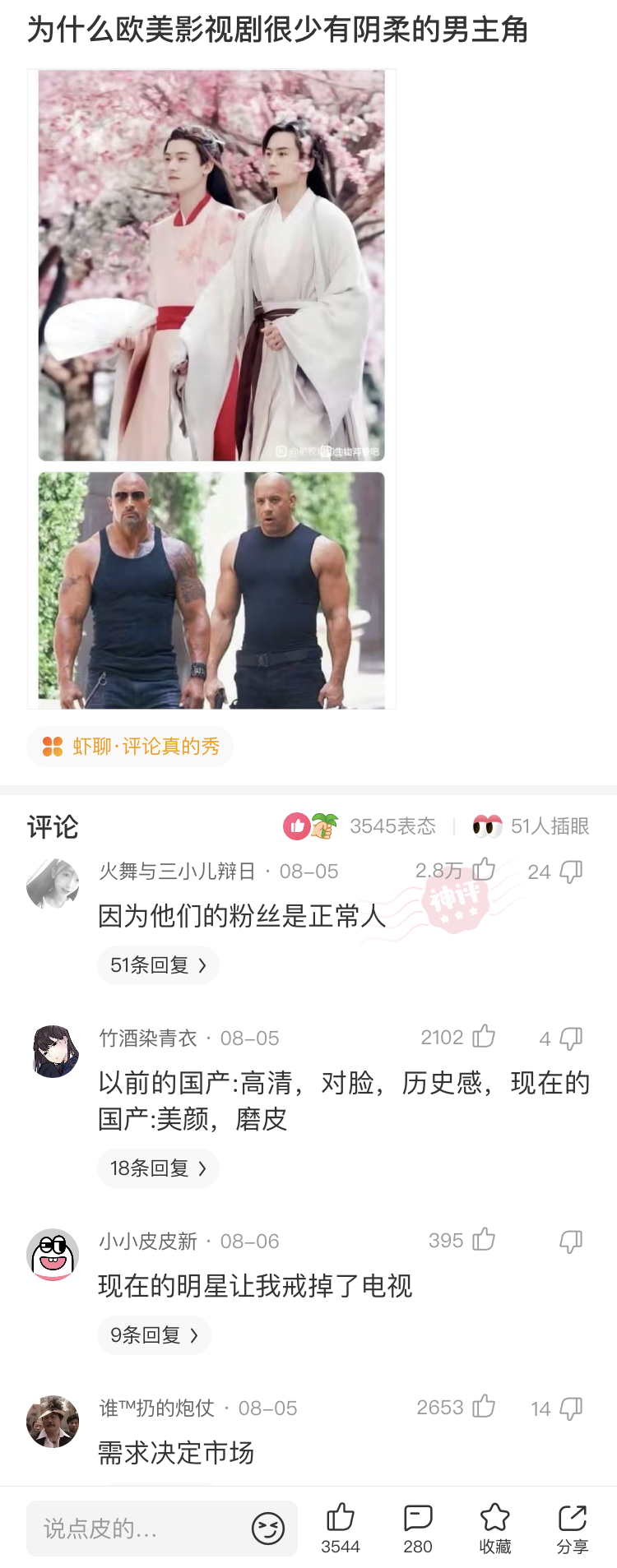Expand the 9条回复 reply thread
Viewport: 617px width, 1568px height.
[x=153, y=1335]
